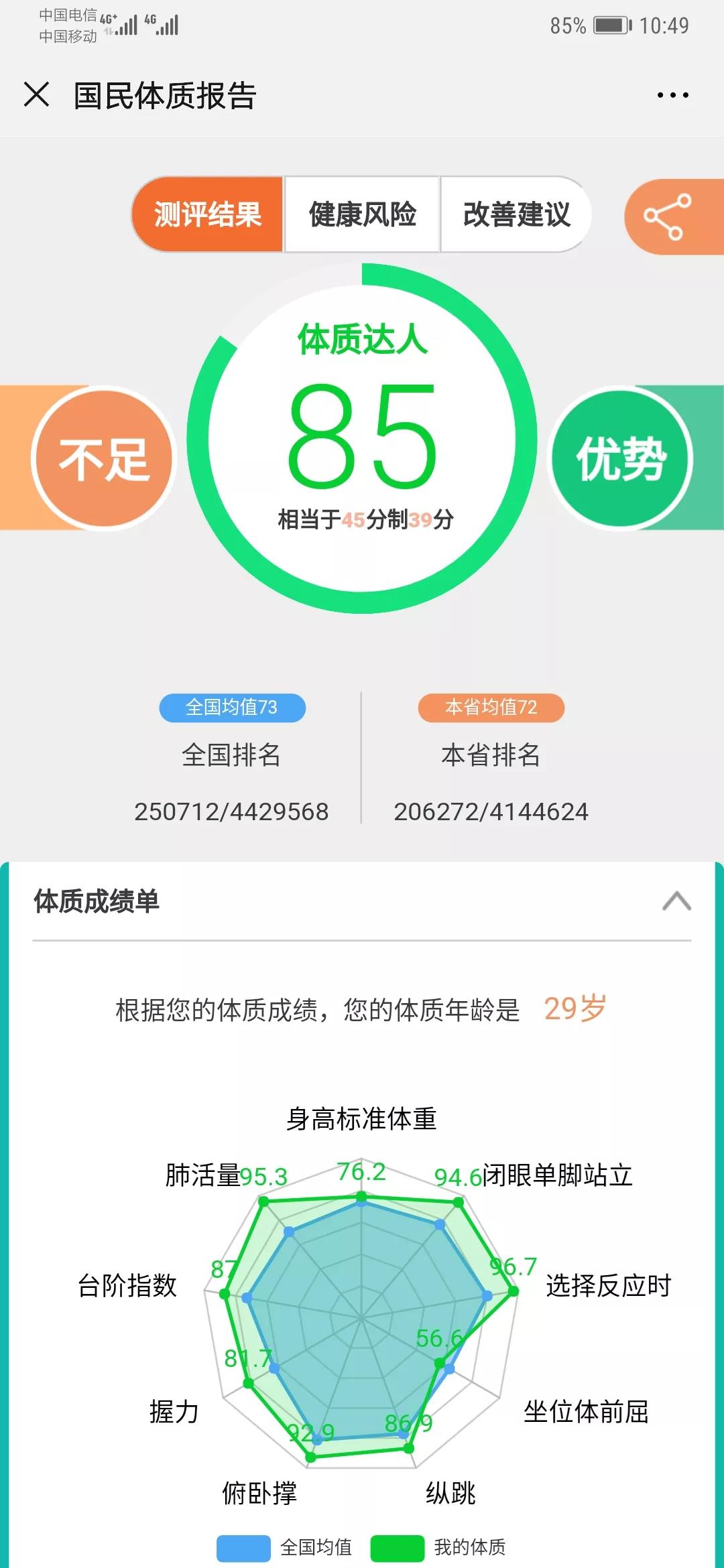This screenshot has height=1568, width=724.
Task: Switch to the 改善建议 tab
Action: (x=516, y=214)
